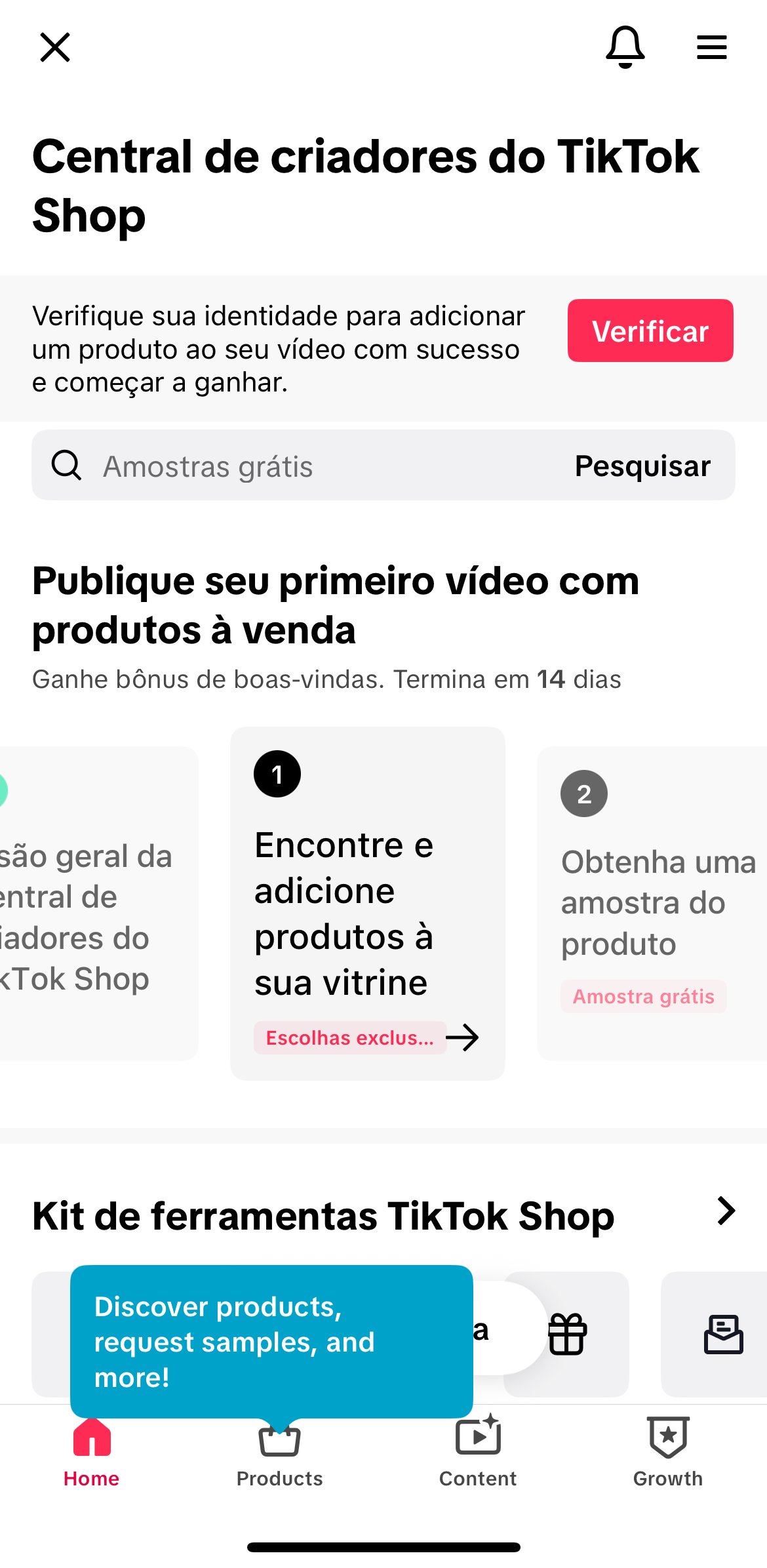Image resolution: width=767 pixels, height=1568 pixels.
Task: Switch to the Growth tab
Action: click(667, 1452)
